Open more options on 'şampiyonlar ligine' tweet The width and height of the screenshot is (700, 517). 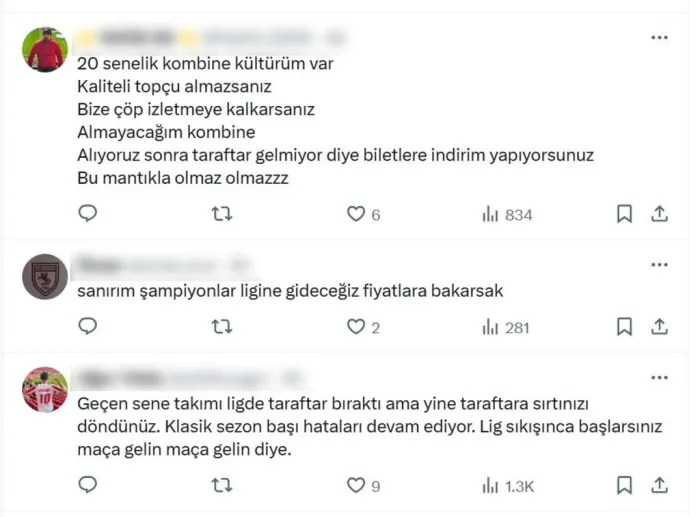point(659,265)
